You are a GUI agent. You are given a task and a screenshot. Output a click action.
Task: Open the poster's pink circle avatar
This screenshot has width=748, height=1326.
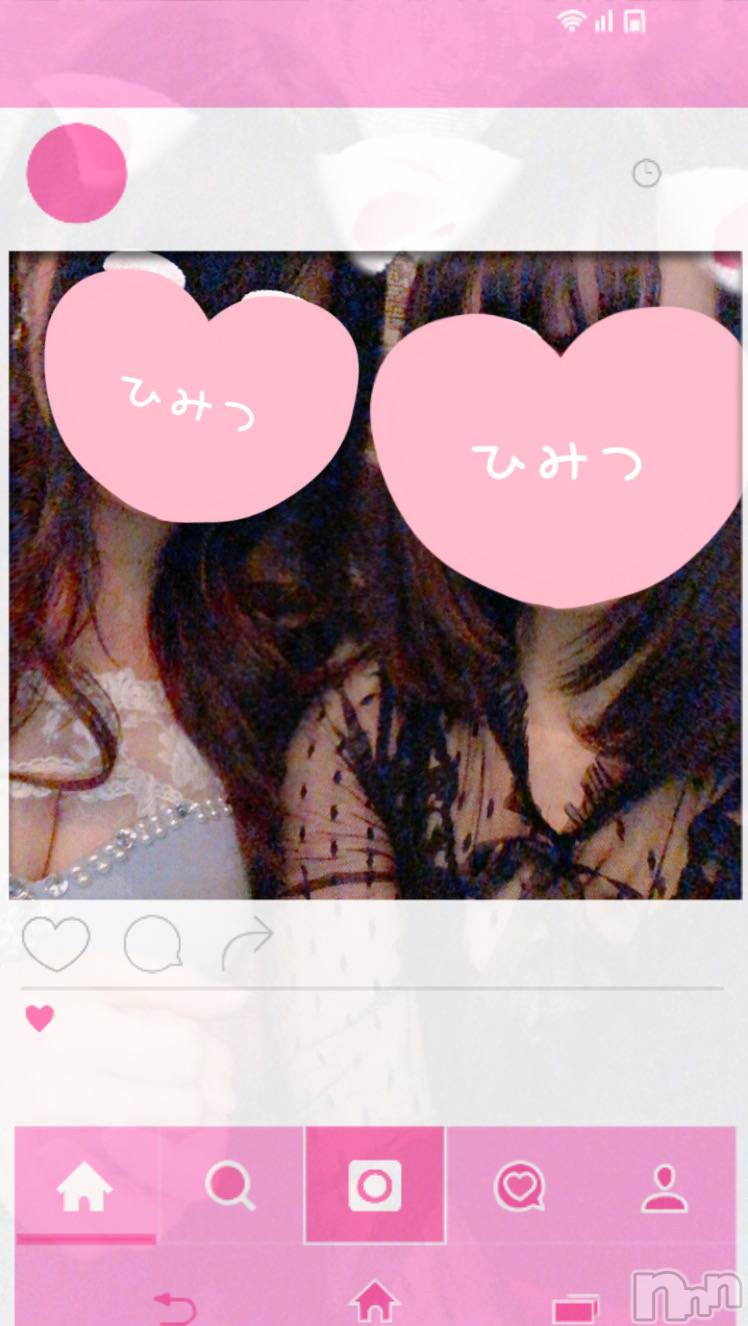77,173
